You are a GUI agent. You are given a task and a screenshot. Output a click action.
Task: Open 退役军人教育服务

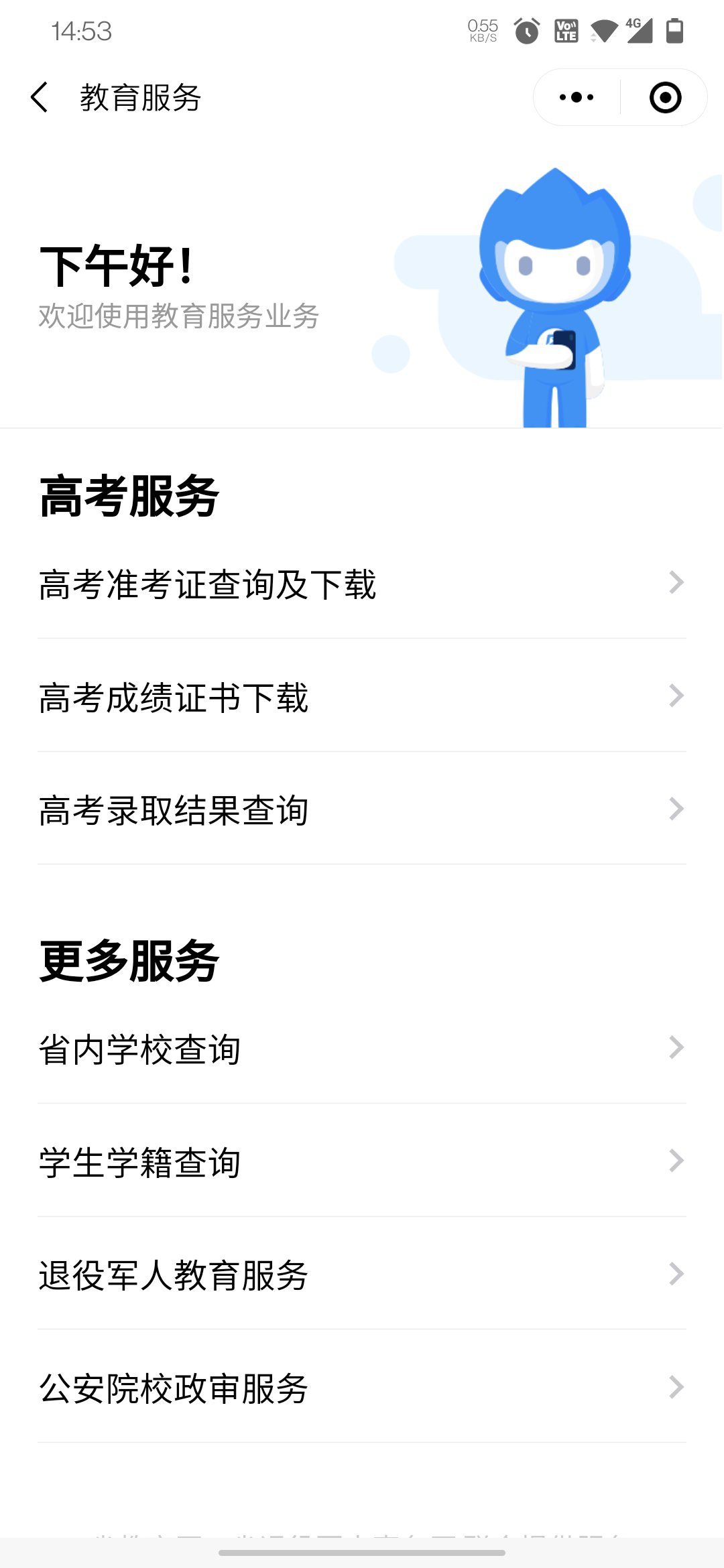click(362, 1275)
